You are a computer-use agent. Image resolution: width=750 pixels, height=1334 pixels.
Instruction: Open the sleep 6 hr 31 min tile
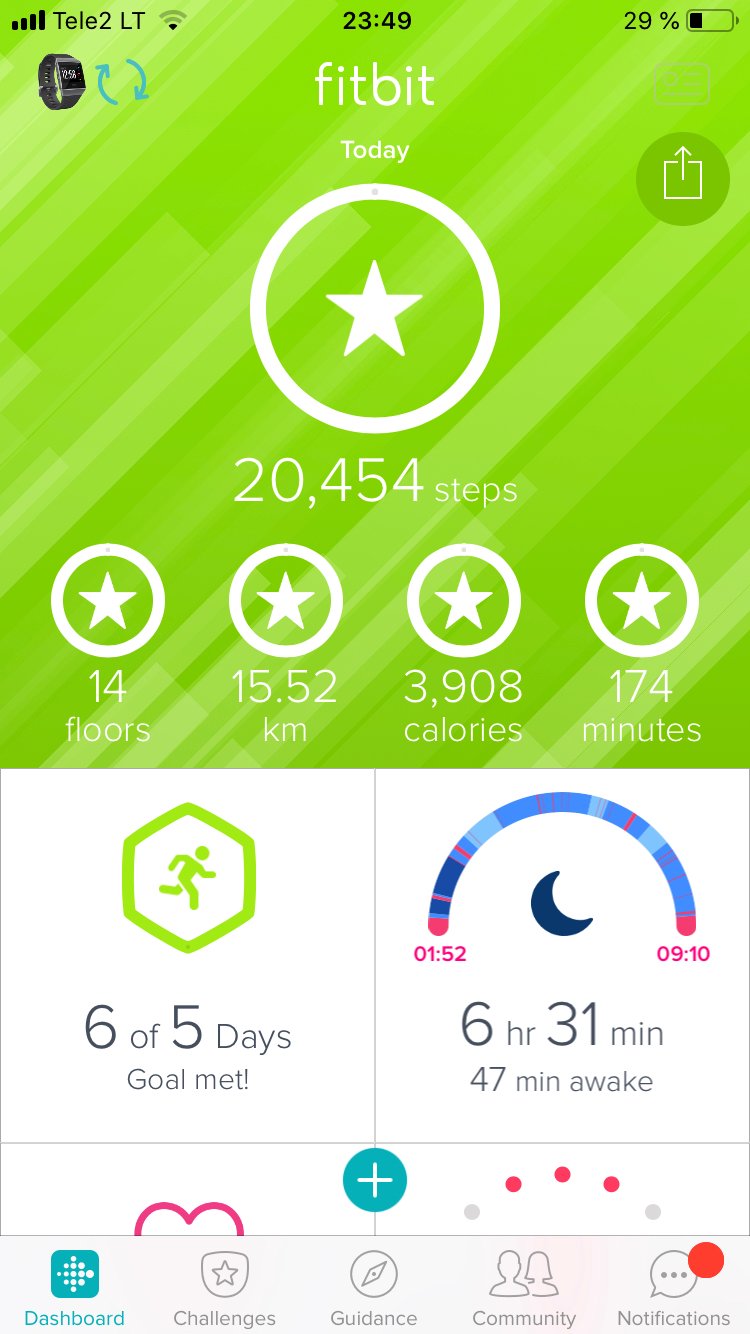tap(562, 955)
